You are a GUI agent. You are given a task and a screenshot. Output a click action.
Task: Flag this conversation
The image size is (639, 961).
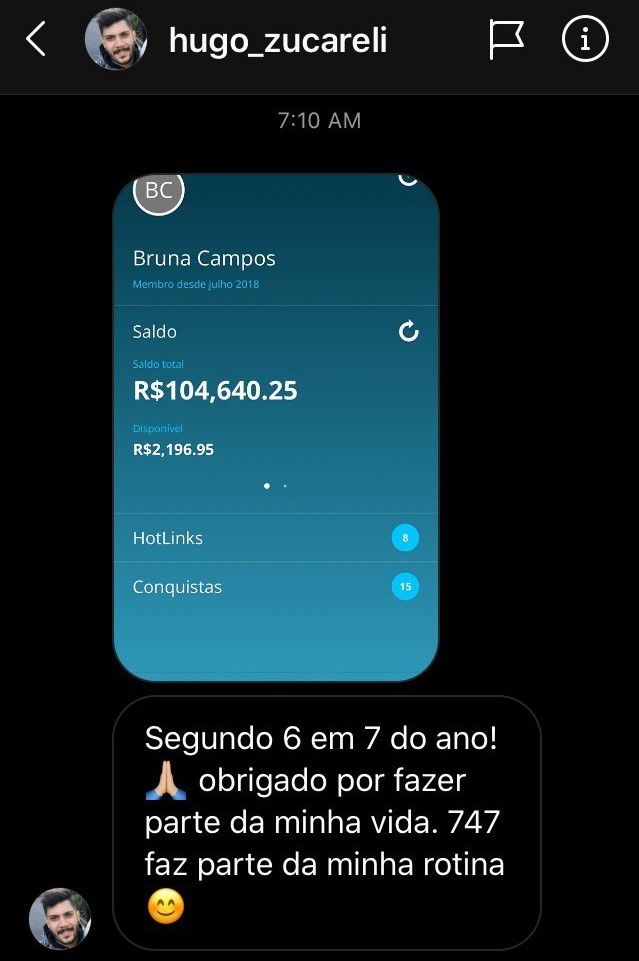tap(506, 40)
